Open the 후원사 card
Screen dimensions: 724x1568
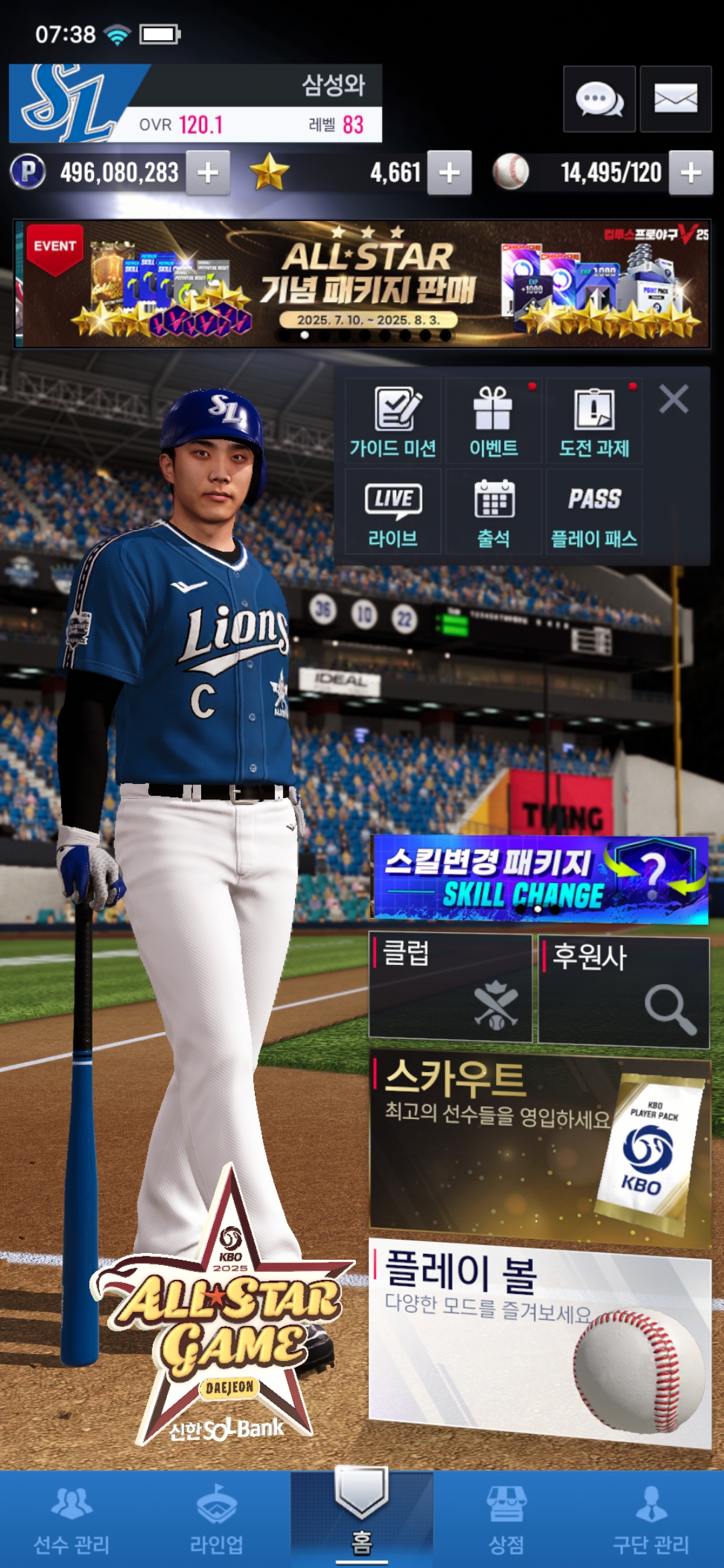(623, 992)
